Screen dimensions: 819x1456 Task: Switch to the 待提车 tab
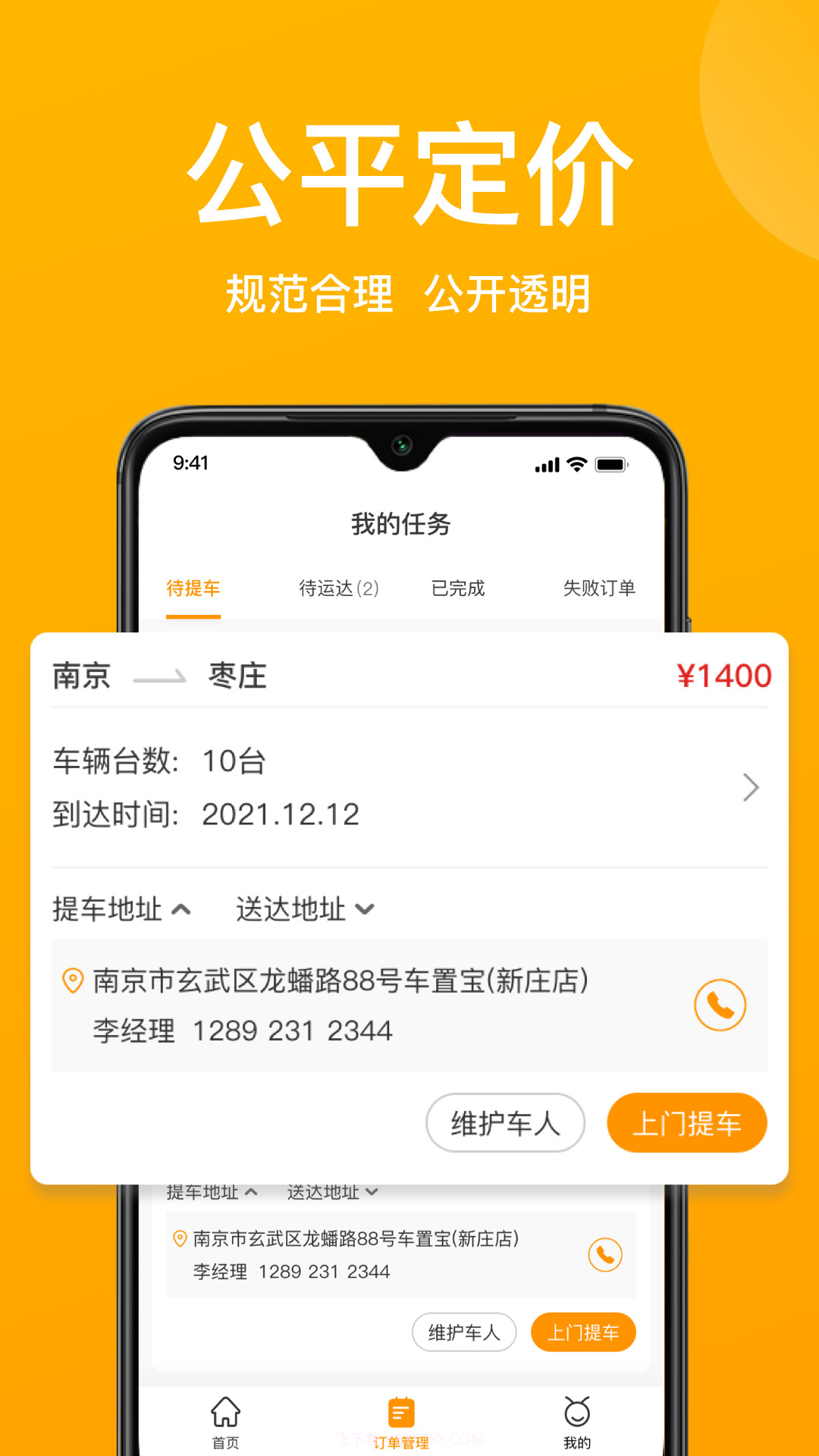click(193, 588)
